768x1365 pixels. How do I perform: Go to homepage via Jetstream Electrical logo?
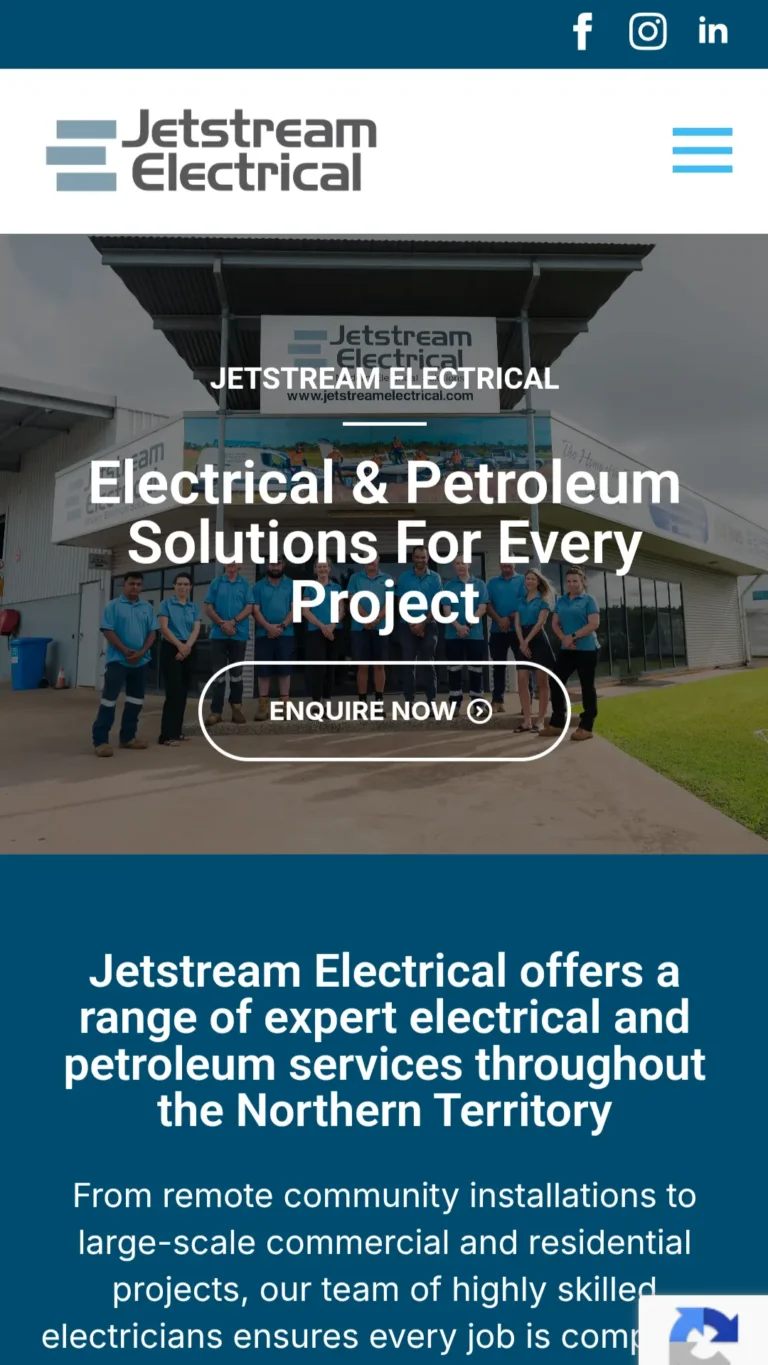click(x=212, y=151)
